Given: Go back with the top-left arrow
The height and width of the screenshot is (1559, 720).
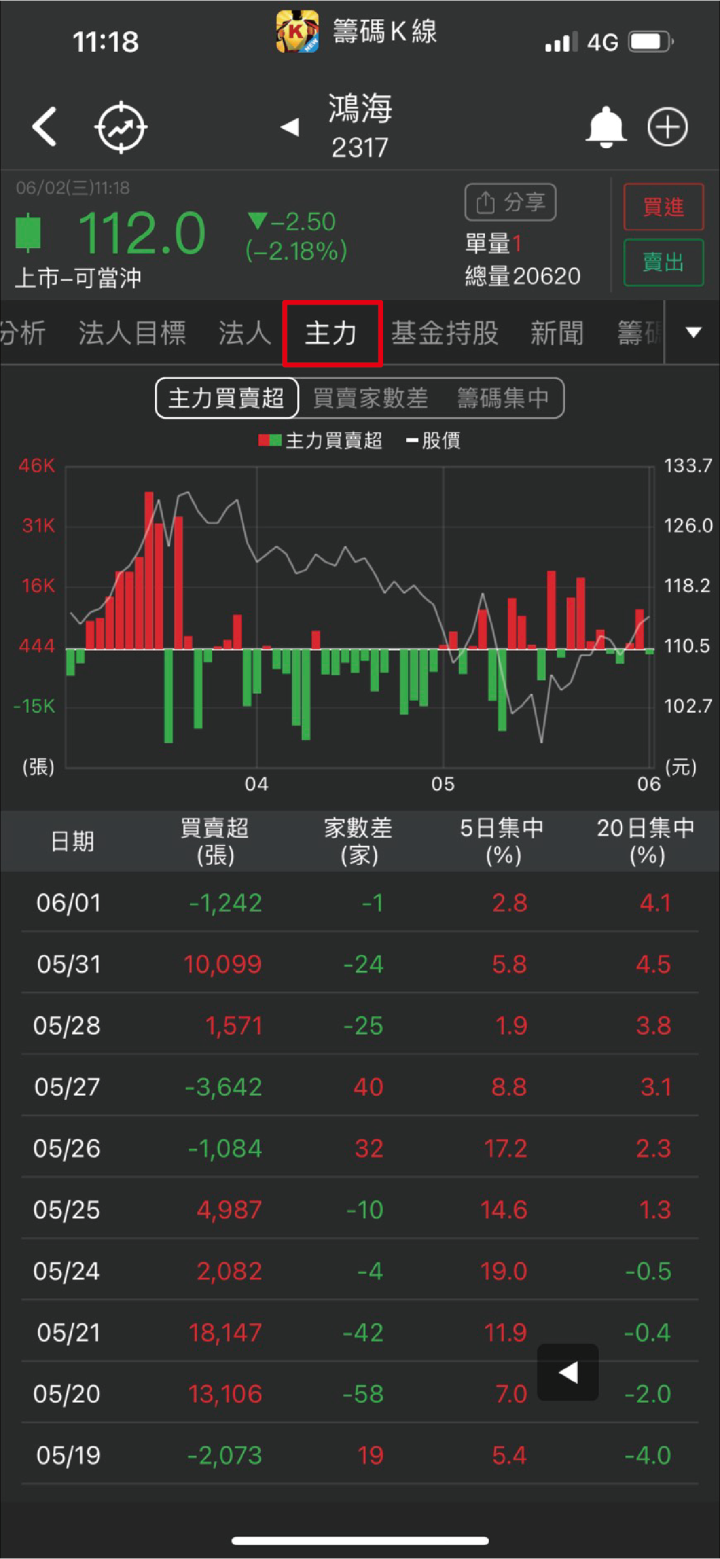Looking at the screenshot, I should coord(44,127).
